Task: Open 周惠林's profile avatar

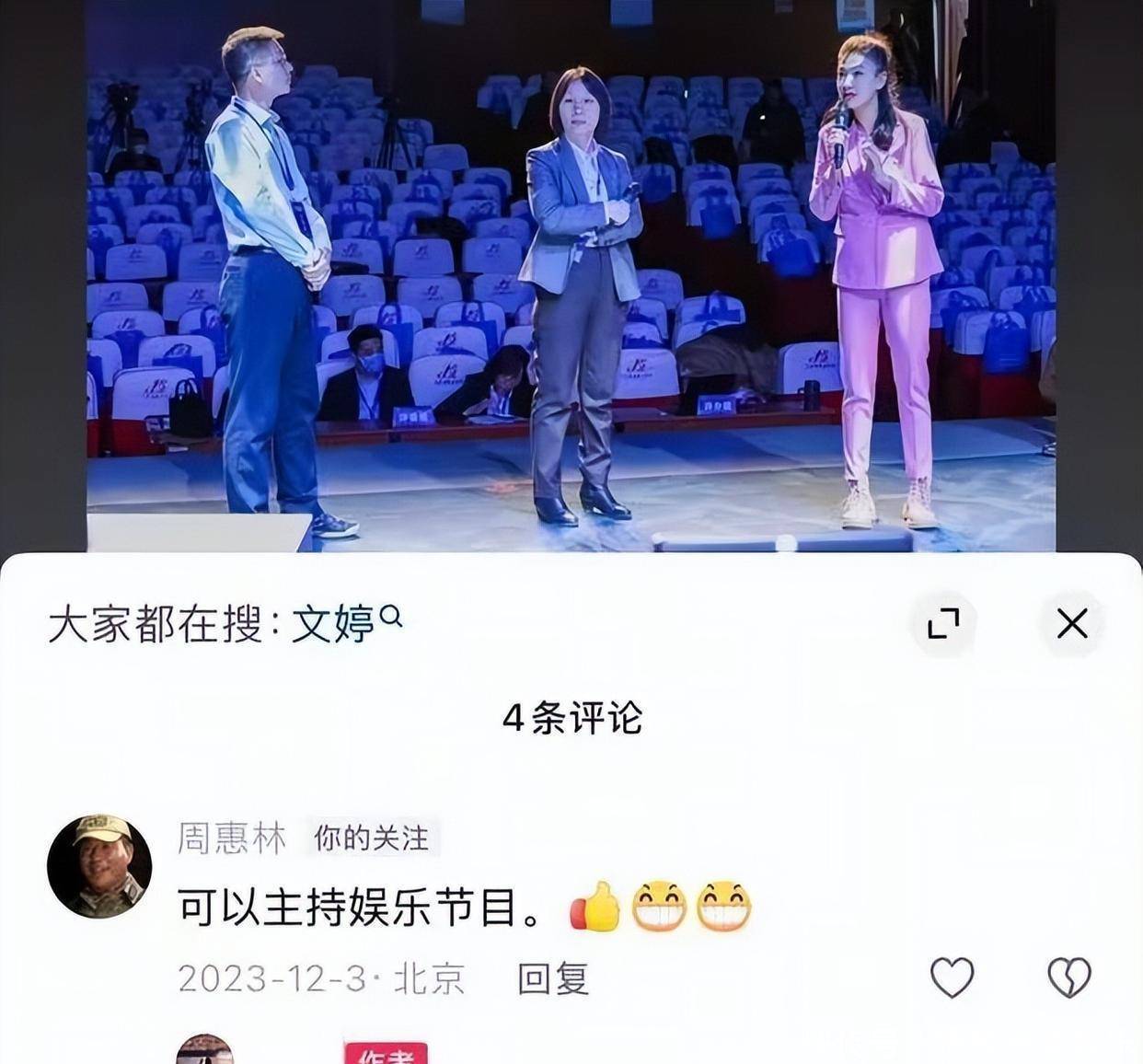Action: 99,866
